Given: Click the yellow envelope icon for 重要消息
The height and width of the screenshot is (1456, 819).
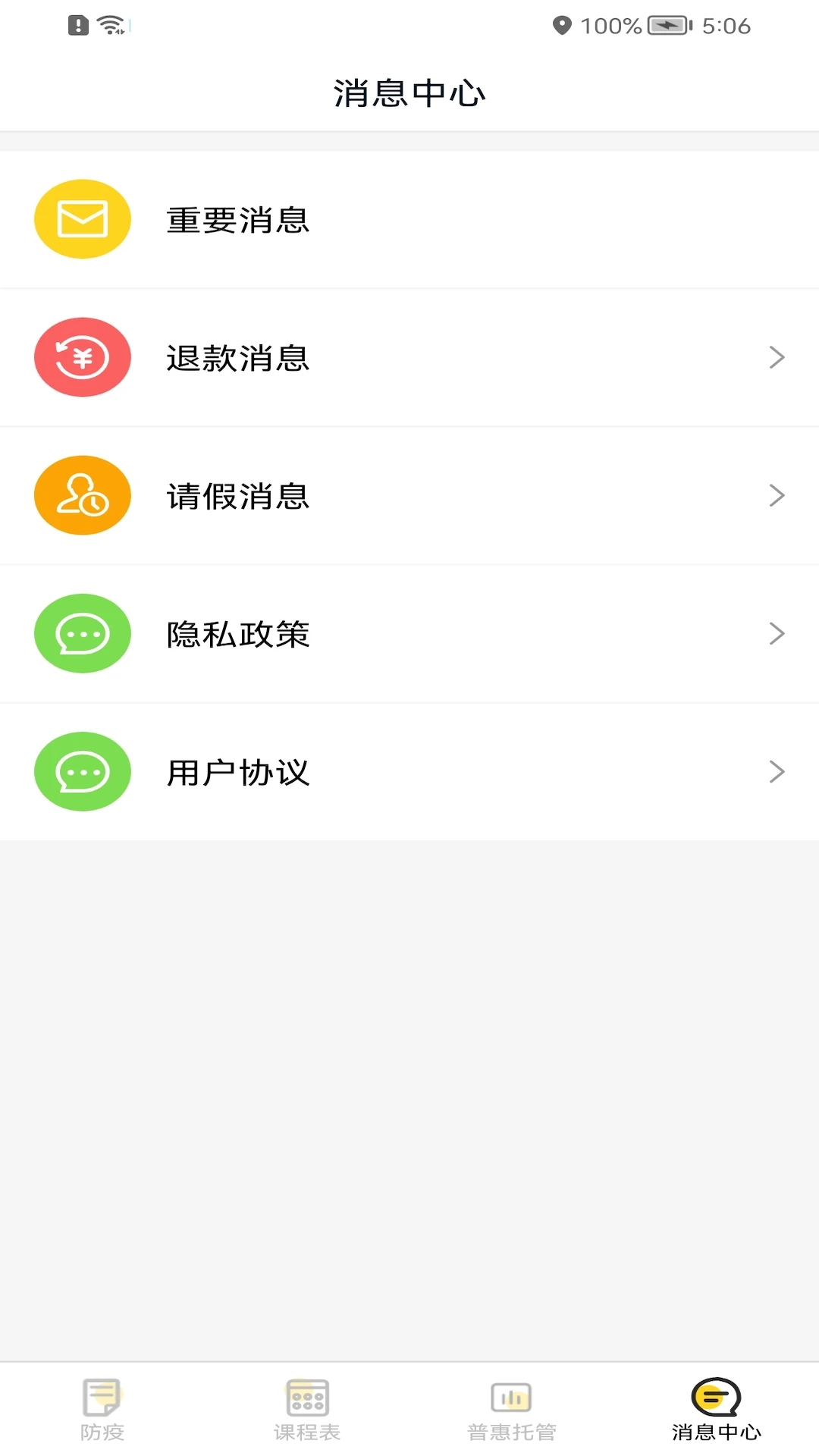Looking at the screenshot, I should pos(82,218).
